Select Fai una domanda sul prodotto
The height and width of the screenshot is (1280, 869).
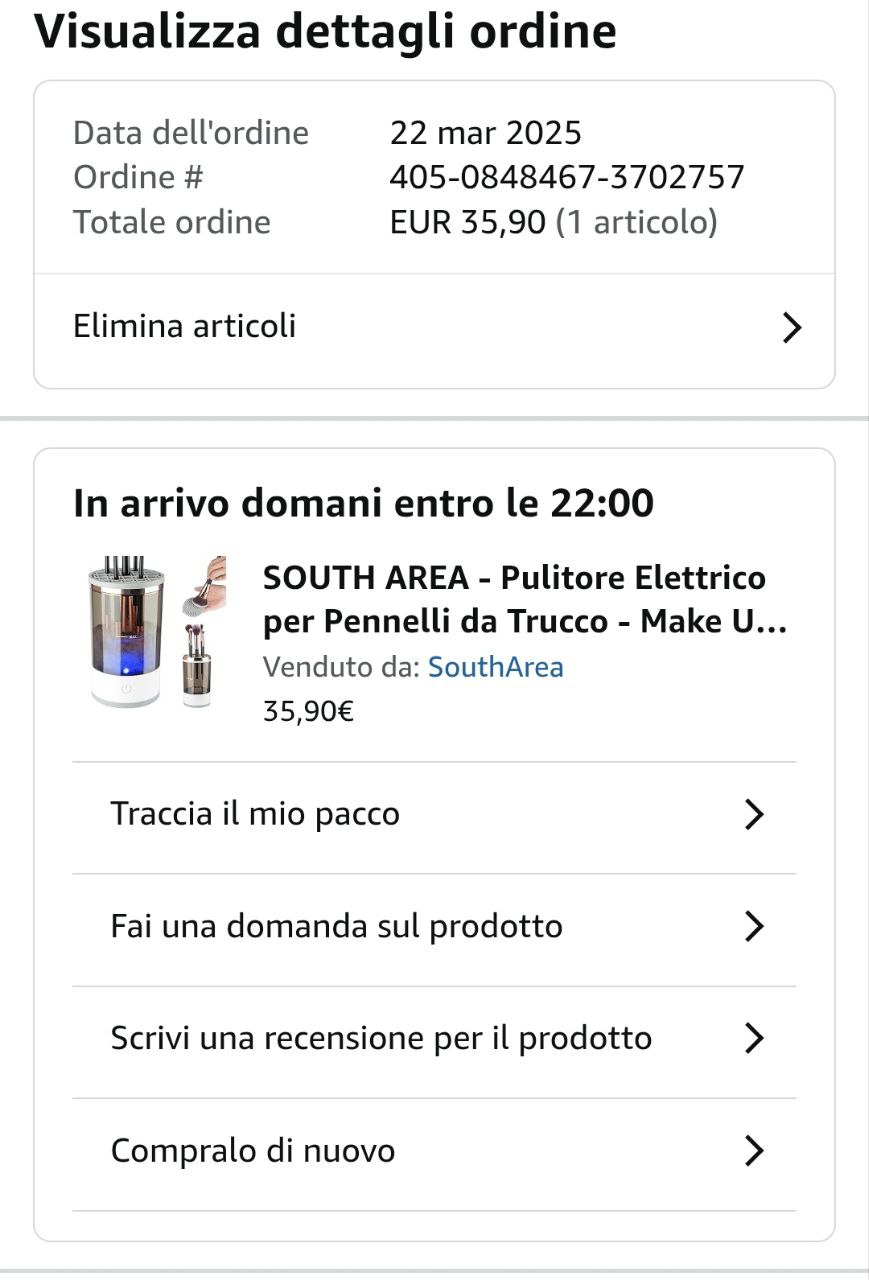point(434,927)
